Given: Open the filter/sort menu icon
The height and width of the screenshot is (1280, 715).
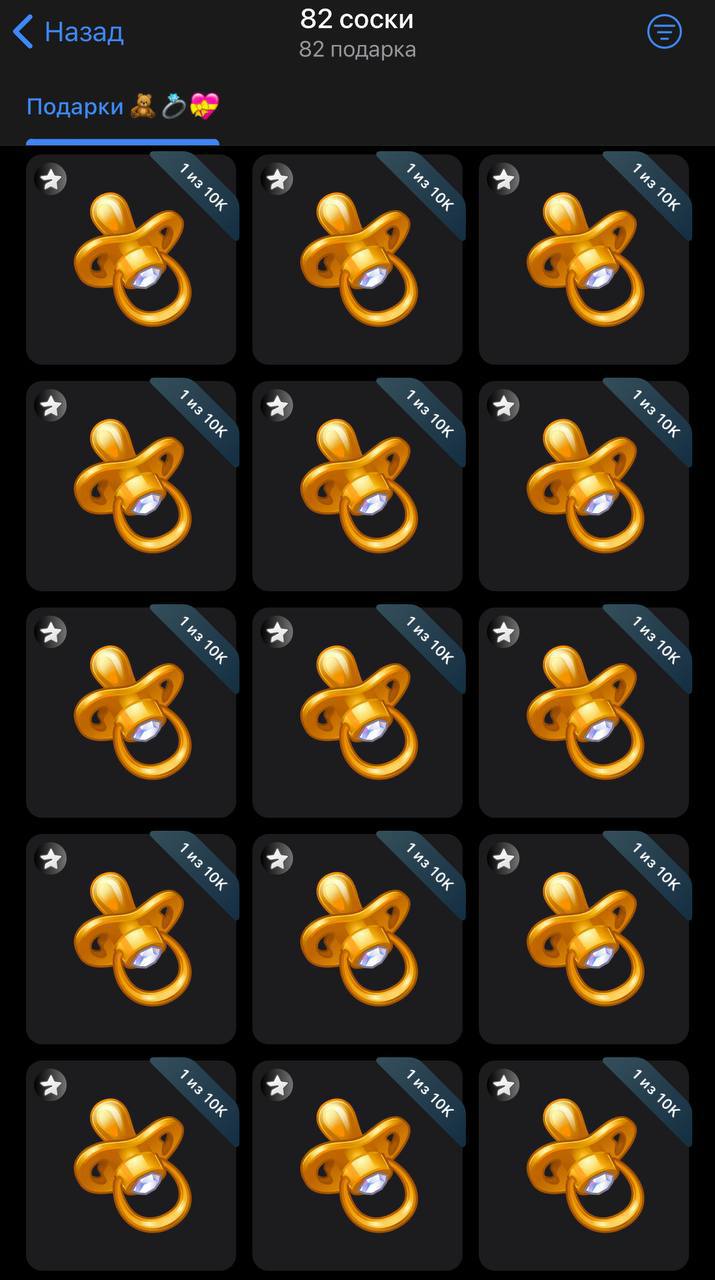Looking at the screenshot, I should pyautogui.click(x=664, y=32).
